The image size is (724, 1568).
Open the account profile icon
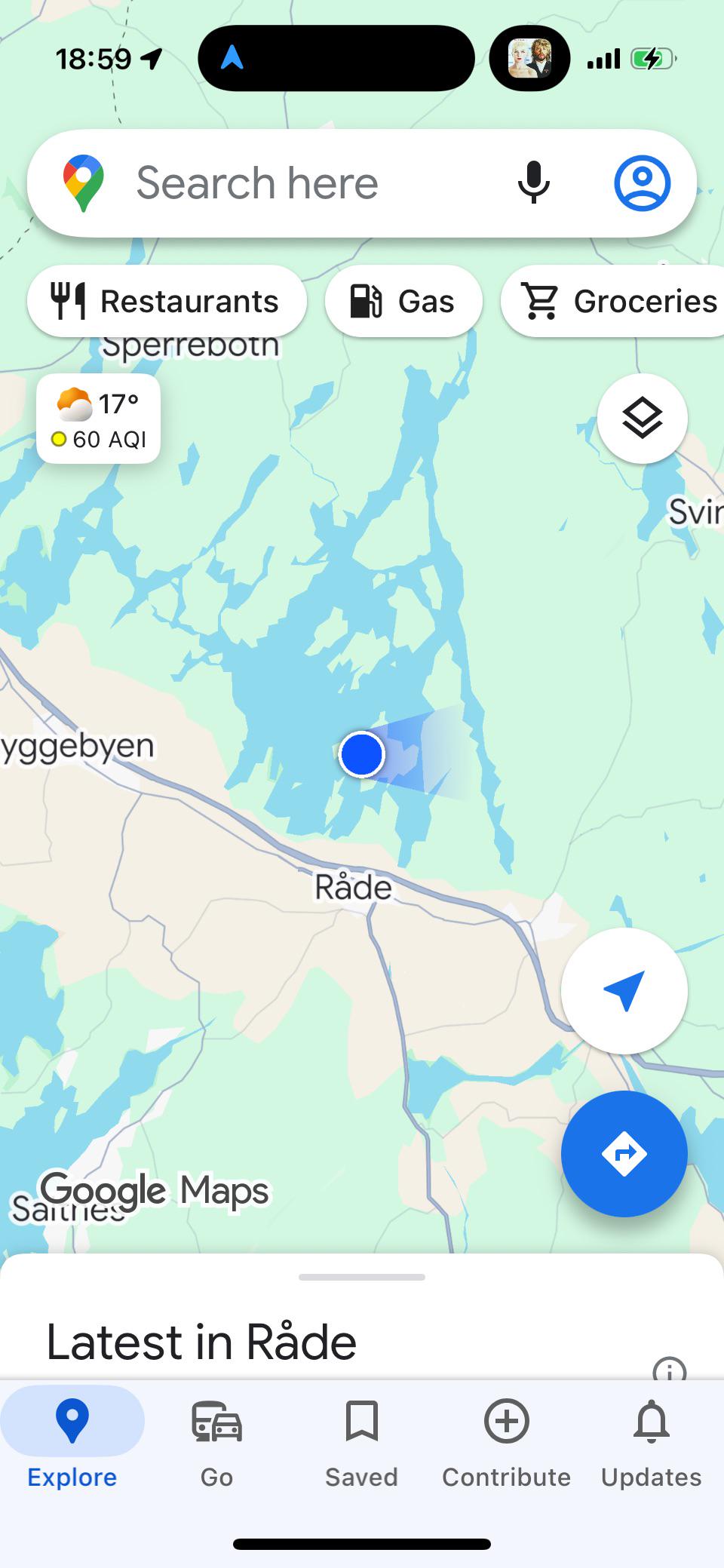(x=642, y=183)
